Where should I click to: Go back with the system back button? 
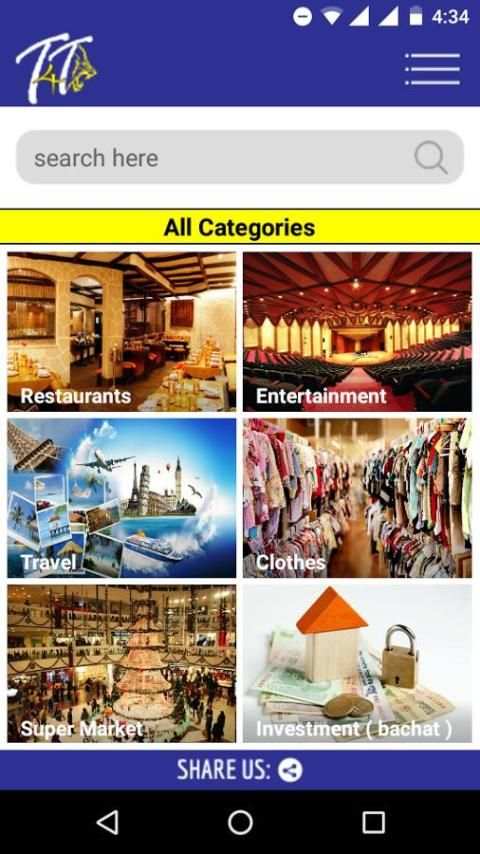pyautogui.click(x=107, y=822)
